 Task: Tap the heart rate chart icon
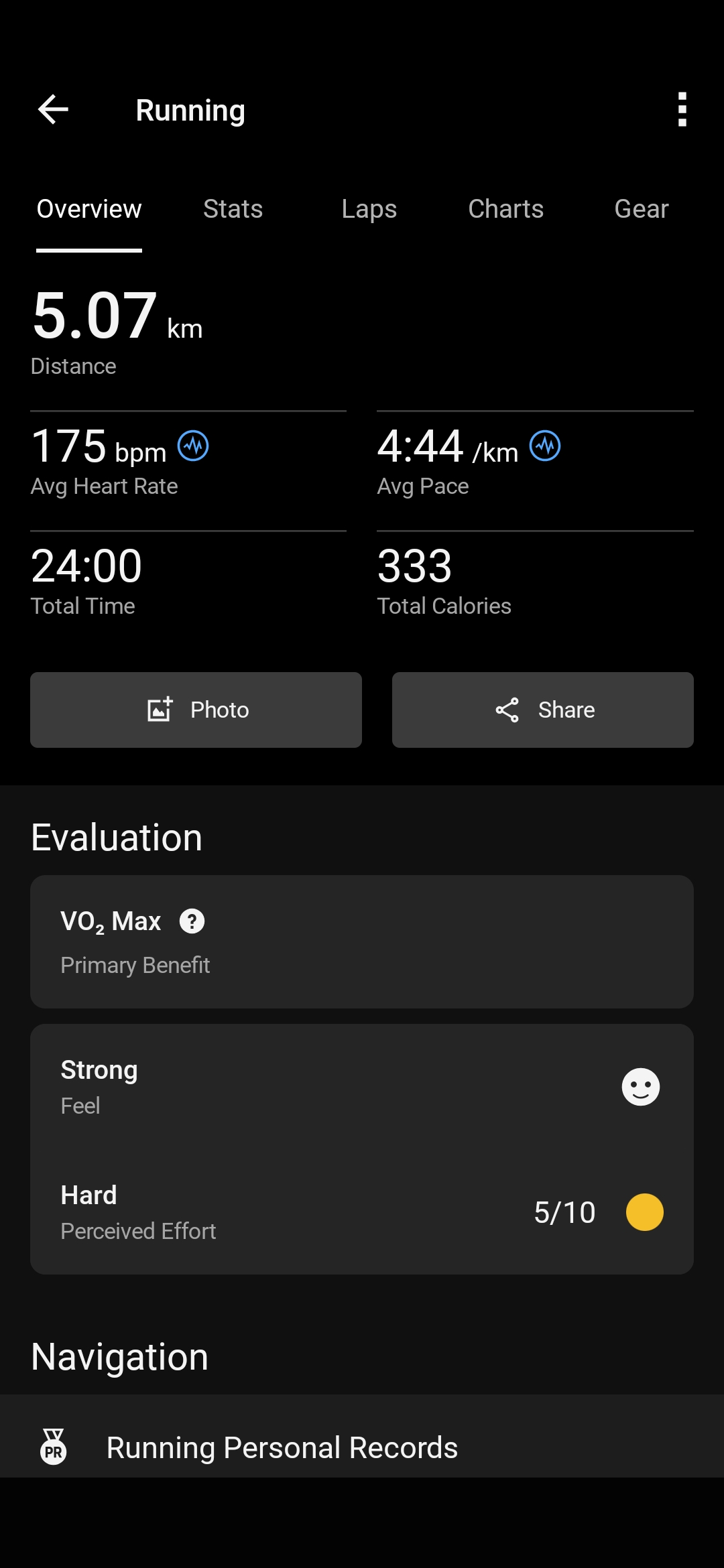click(x=193, y=446)
